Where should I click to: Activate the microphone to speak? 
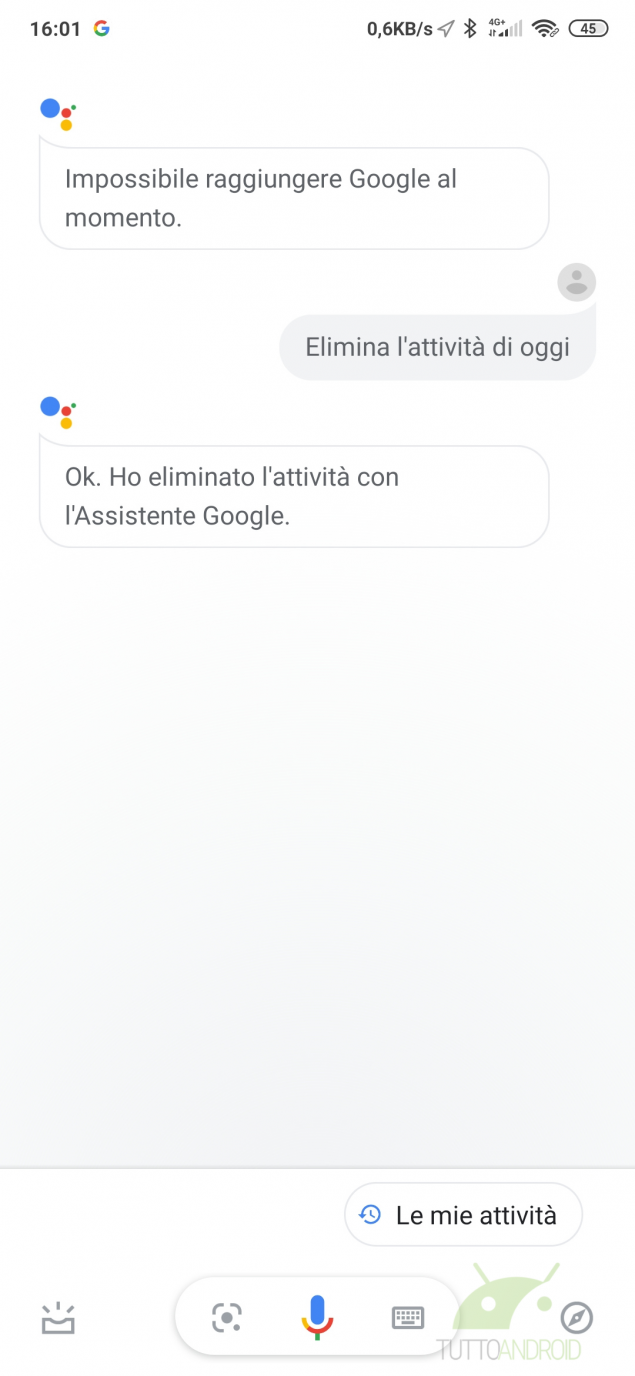[x=317, y=1317]
